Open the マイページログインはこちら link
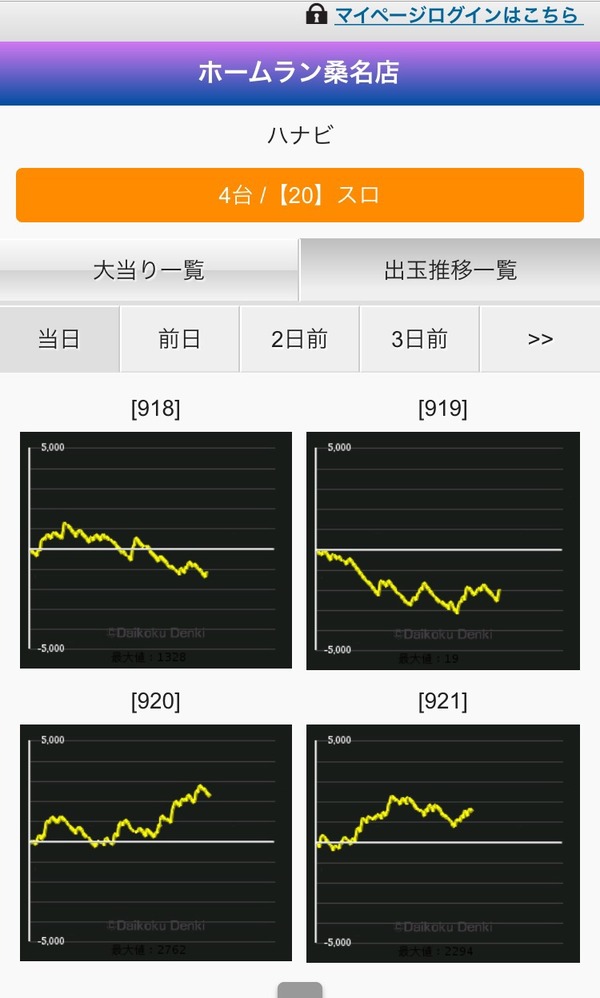 pyautogui.click(x=458, y=15)
